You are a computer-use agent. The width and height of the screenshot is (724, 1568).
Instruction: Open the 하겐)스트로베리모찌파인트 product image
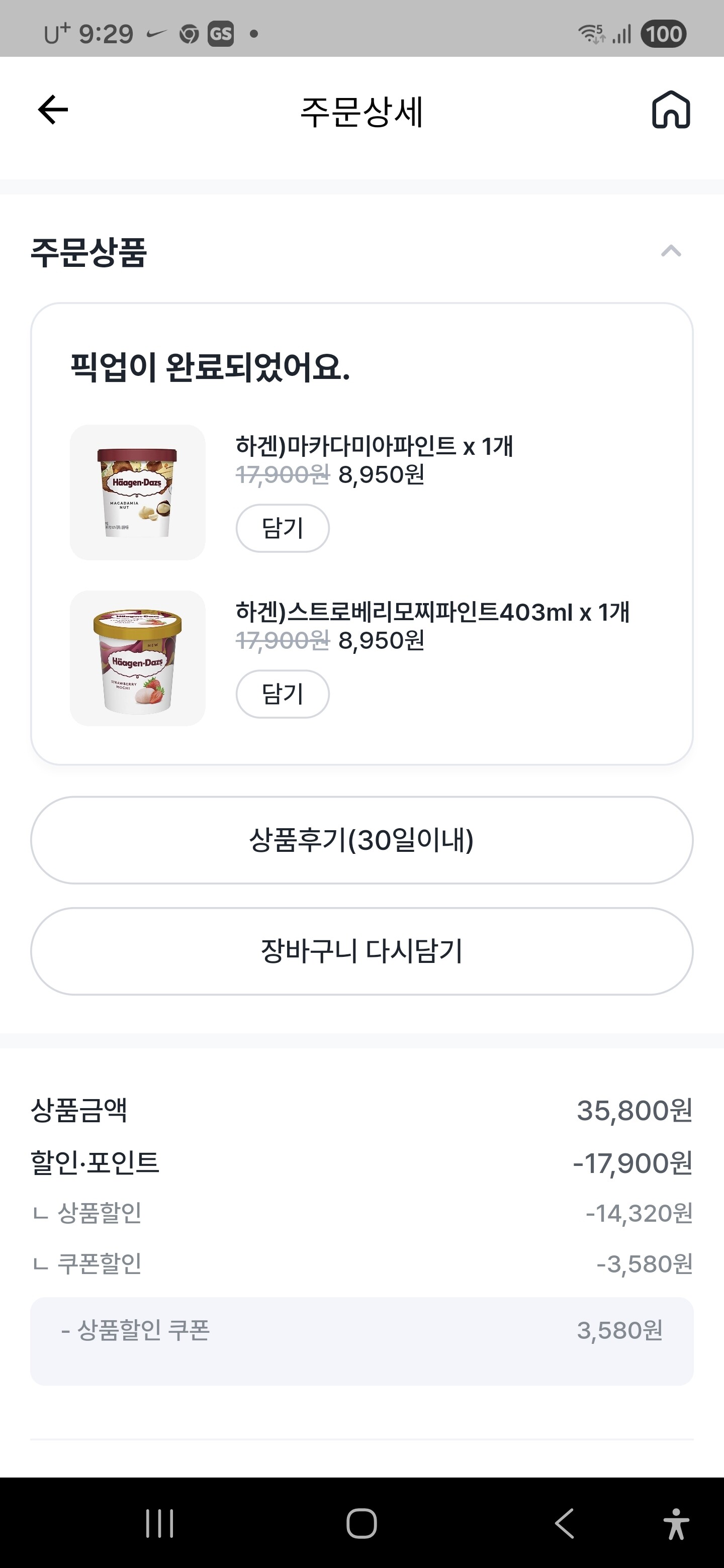[x=138, y=658]
